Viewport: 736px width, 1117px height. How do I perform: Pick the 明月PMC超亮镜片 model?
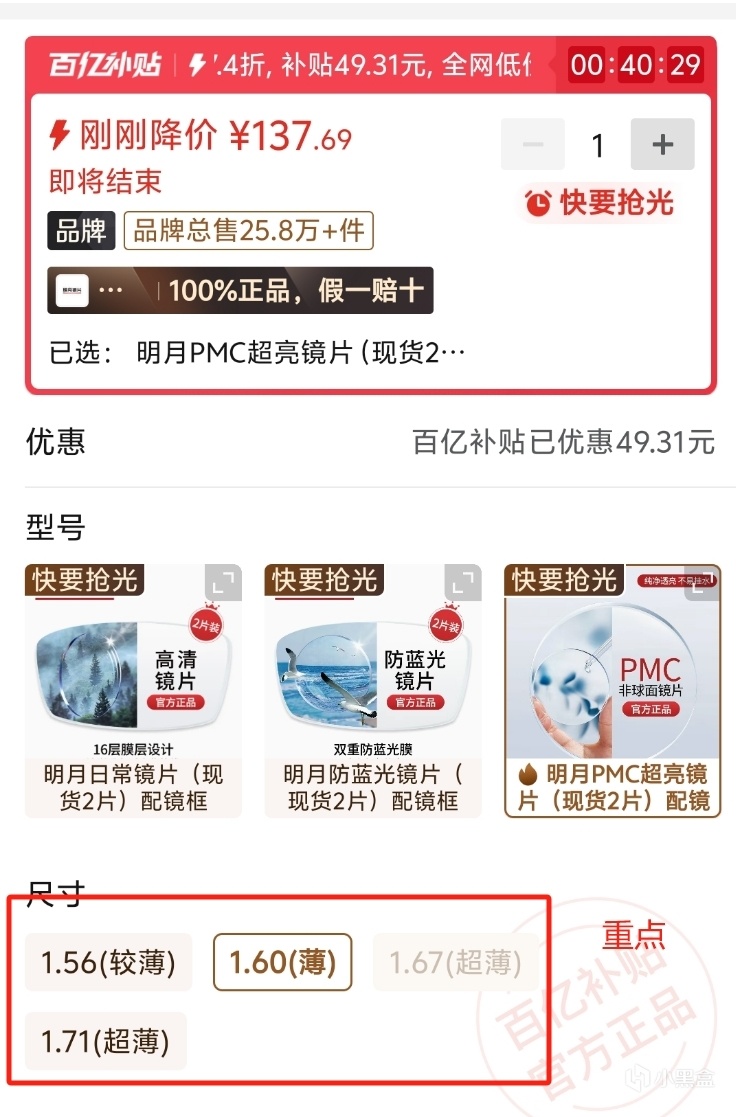tap(612, 690)
